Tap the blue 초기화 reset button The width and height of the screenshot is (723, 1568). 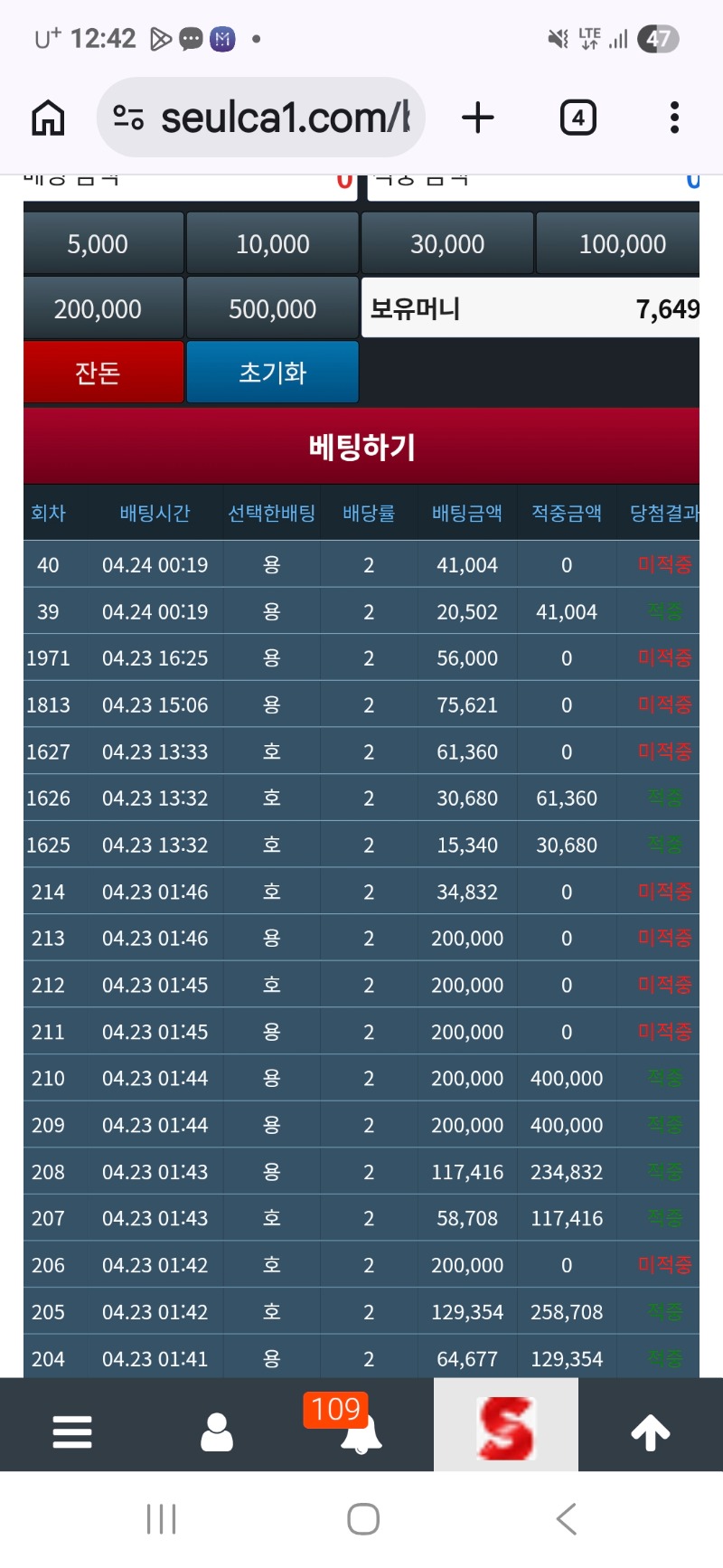tap(272, 372)
